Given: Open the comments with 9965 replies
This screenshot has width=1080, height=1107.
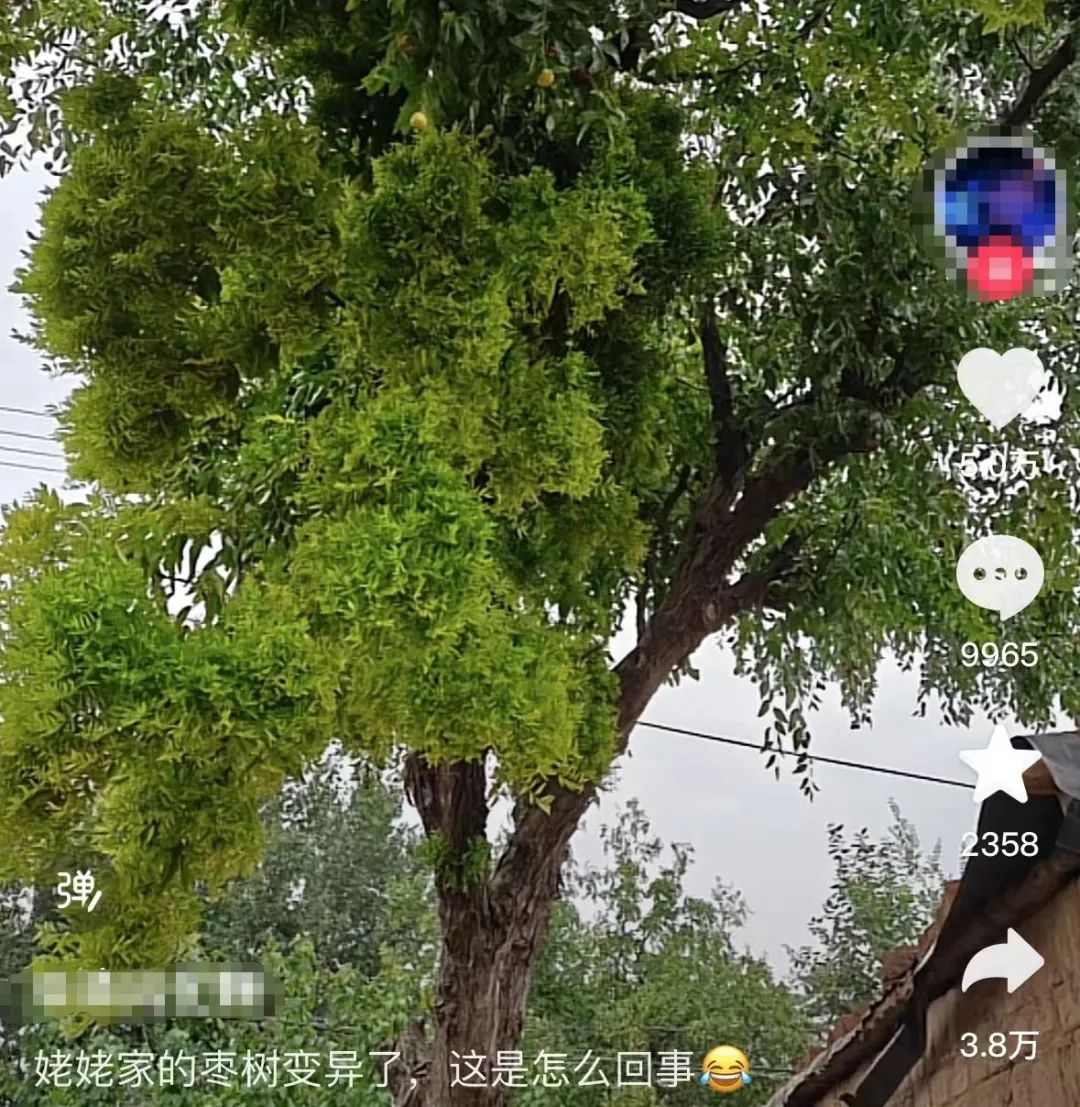Looking at the screenshot, I should pos(999,576).
